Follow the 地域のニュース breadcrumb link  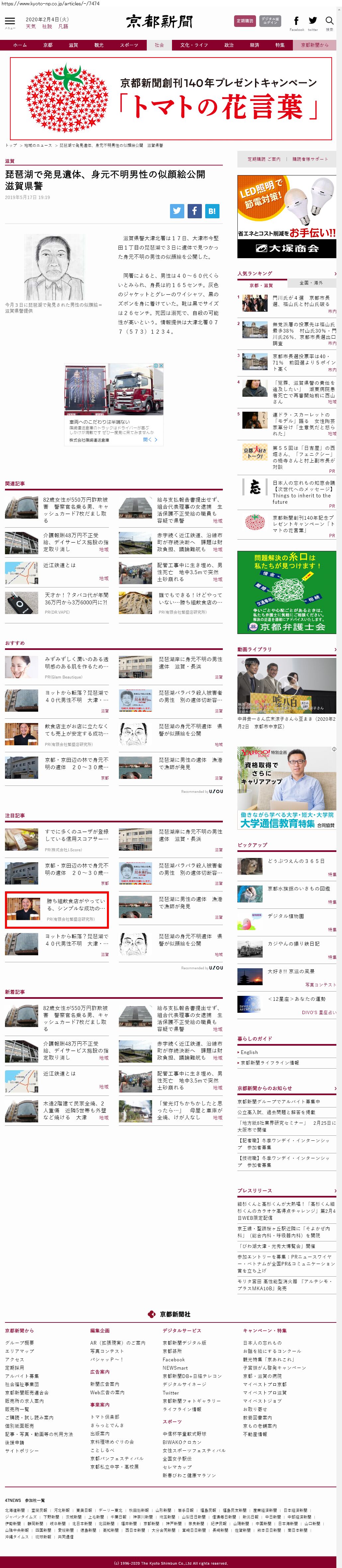pos(38,146)
